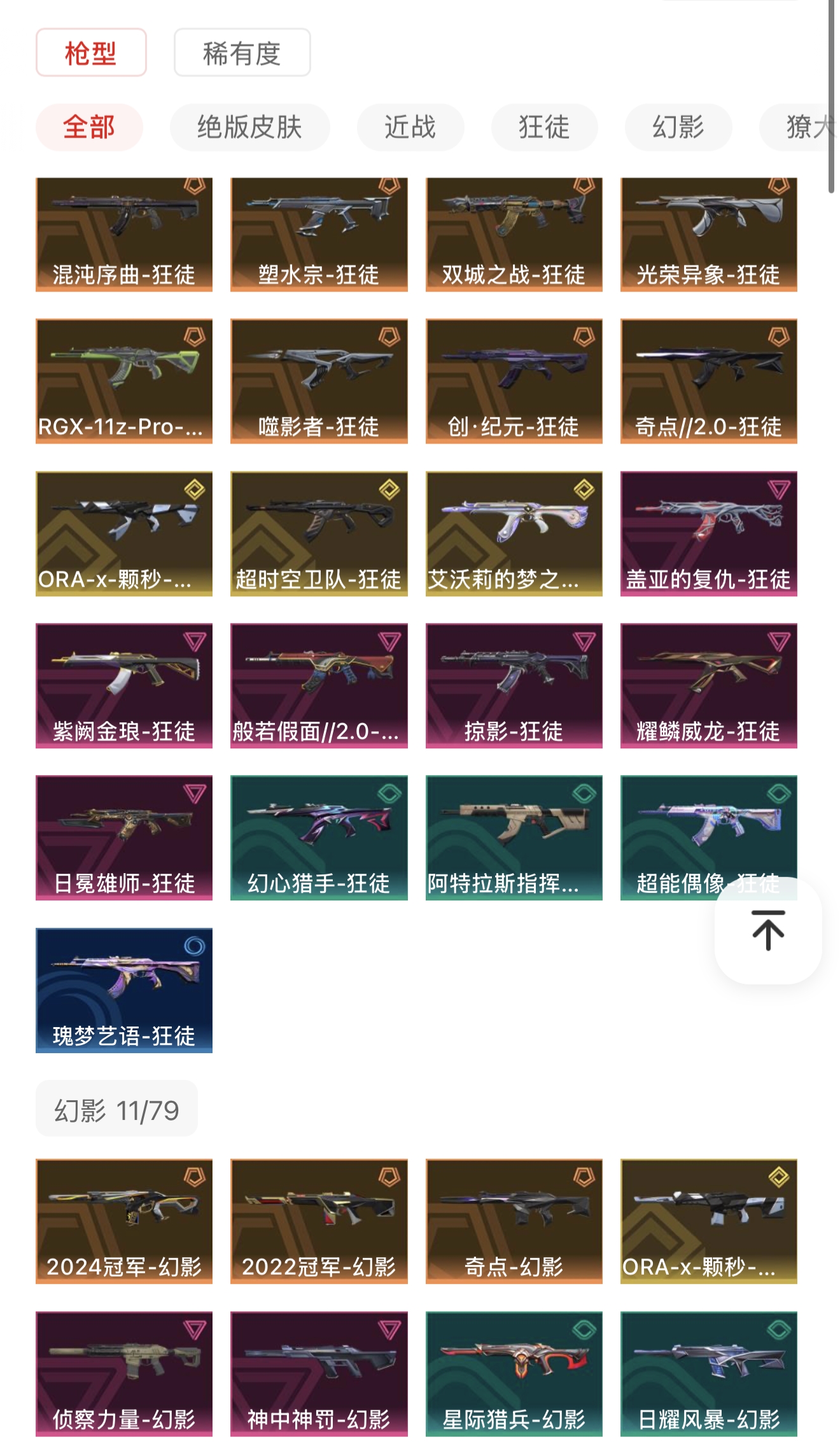840x1442 pixels.
Task: Open the 混沌序曲-狂徒 skin tile
Action: (x=124, y=234)
